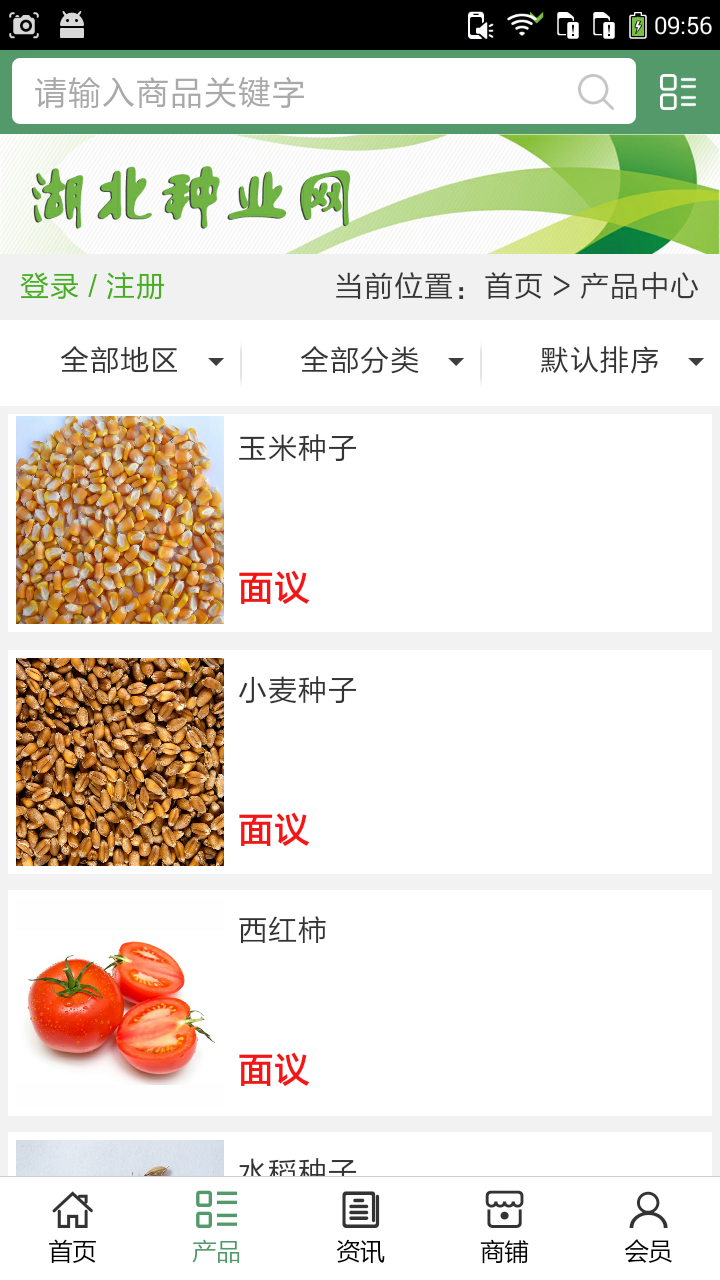Screen dimensions: 720x1280
Task: Open the 玉米种子 product card
Action: point(360,522)
